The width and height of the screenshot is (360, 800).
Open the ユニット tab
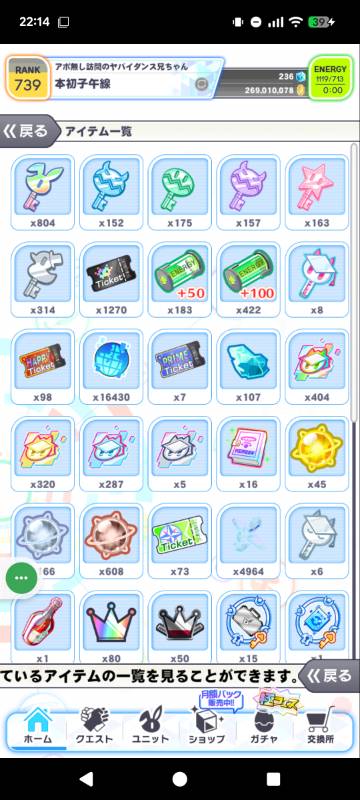pyautogui.click(x=150, y=724)
